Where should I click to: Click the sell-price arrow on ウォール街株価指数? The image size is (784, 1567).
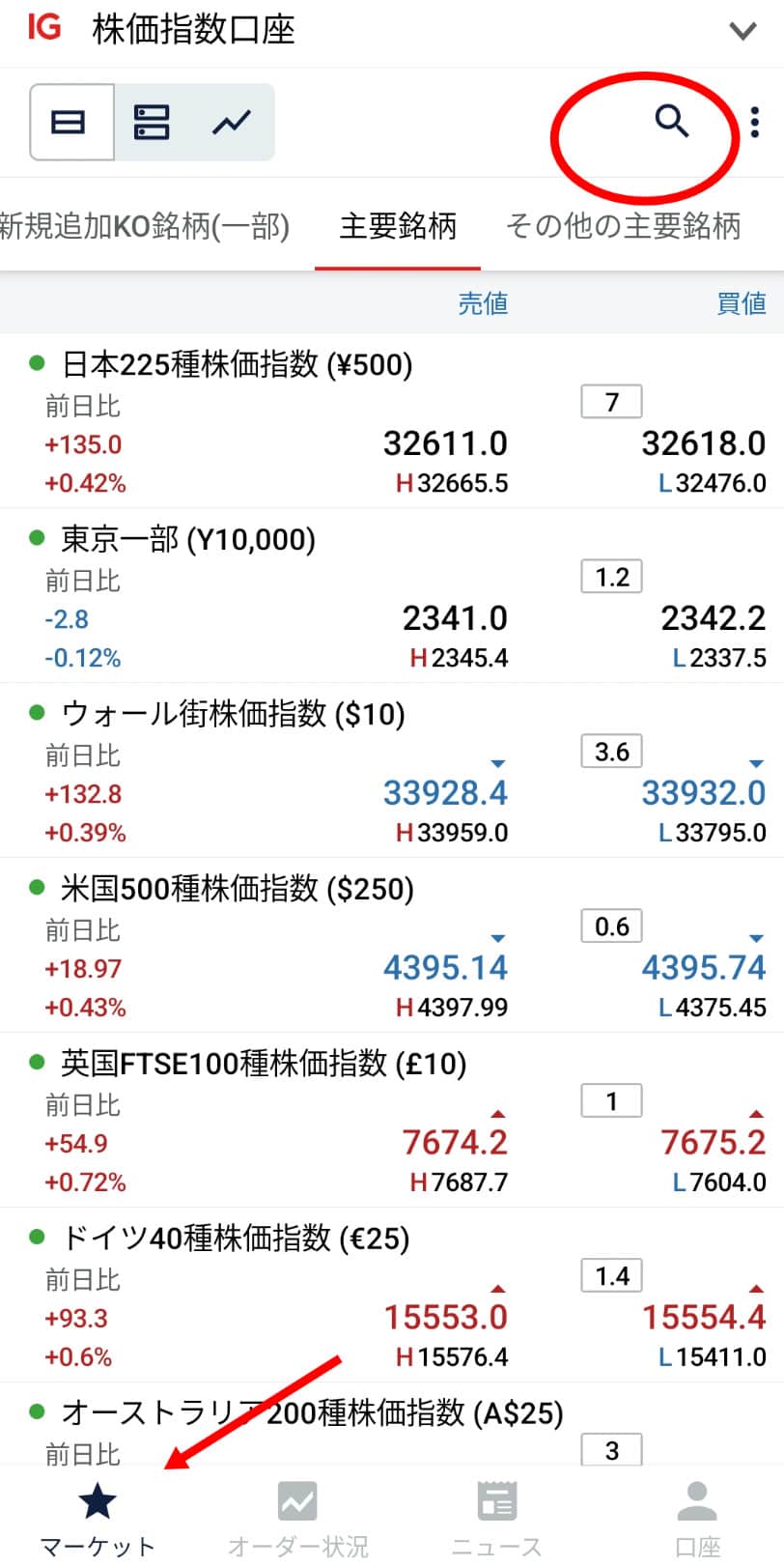pyautogui.click(x=499, y=762)
